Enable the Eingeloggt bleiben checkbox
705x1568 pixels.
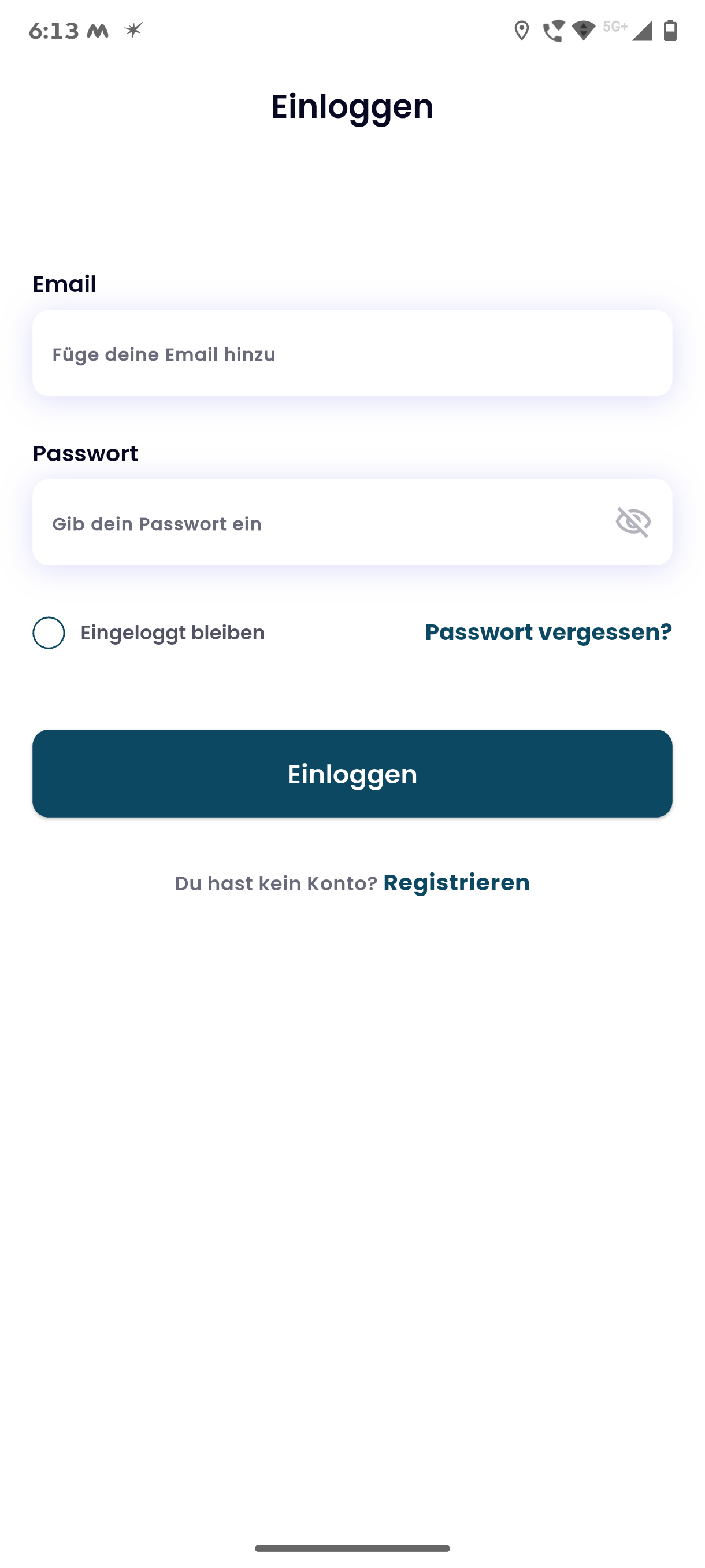(49, 633)
